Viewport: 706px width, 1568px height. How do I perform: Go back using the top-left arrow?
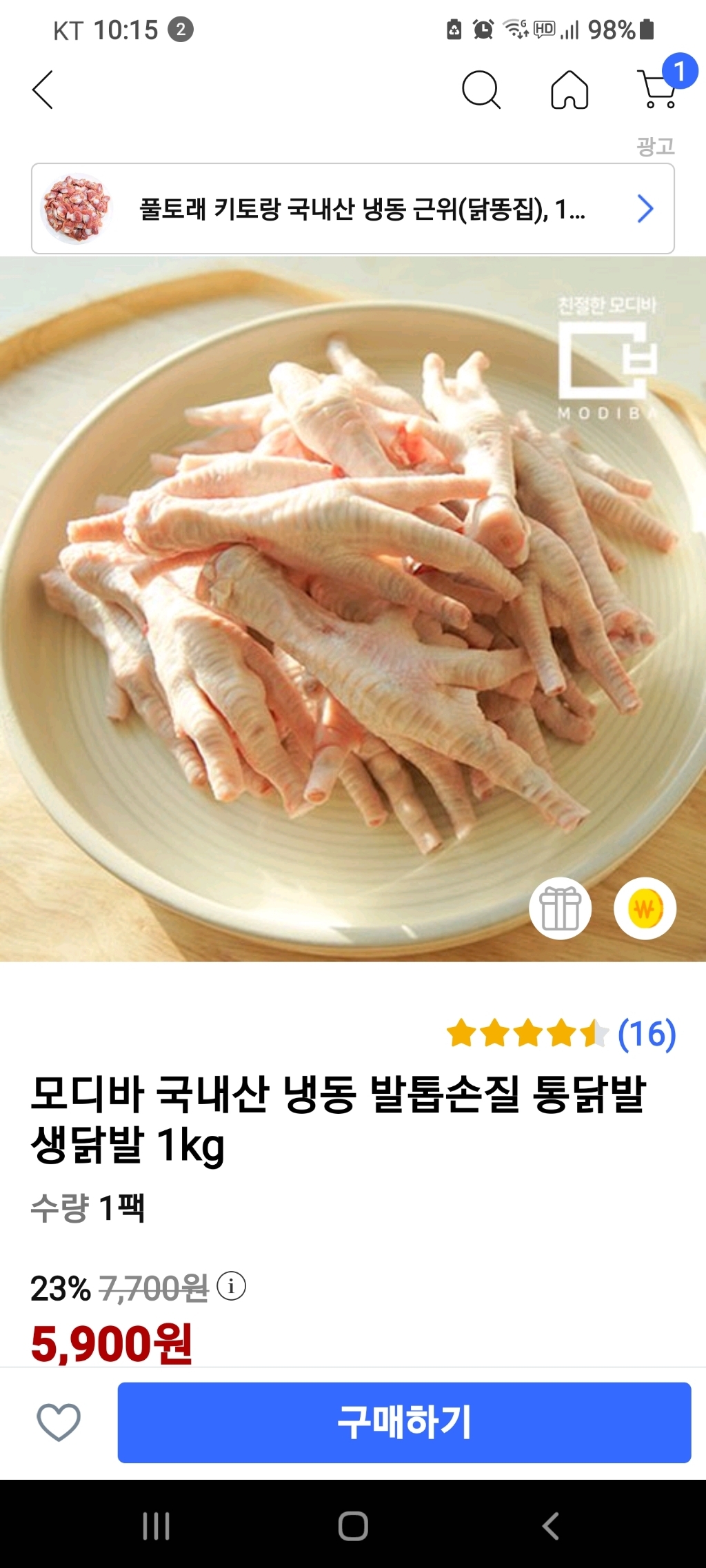pos(43,90)
